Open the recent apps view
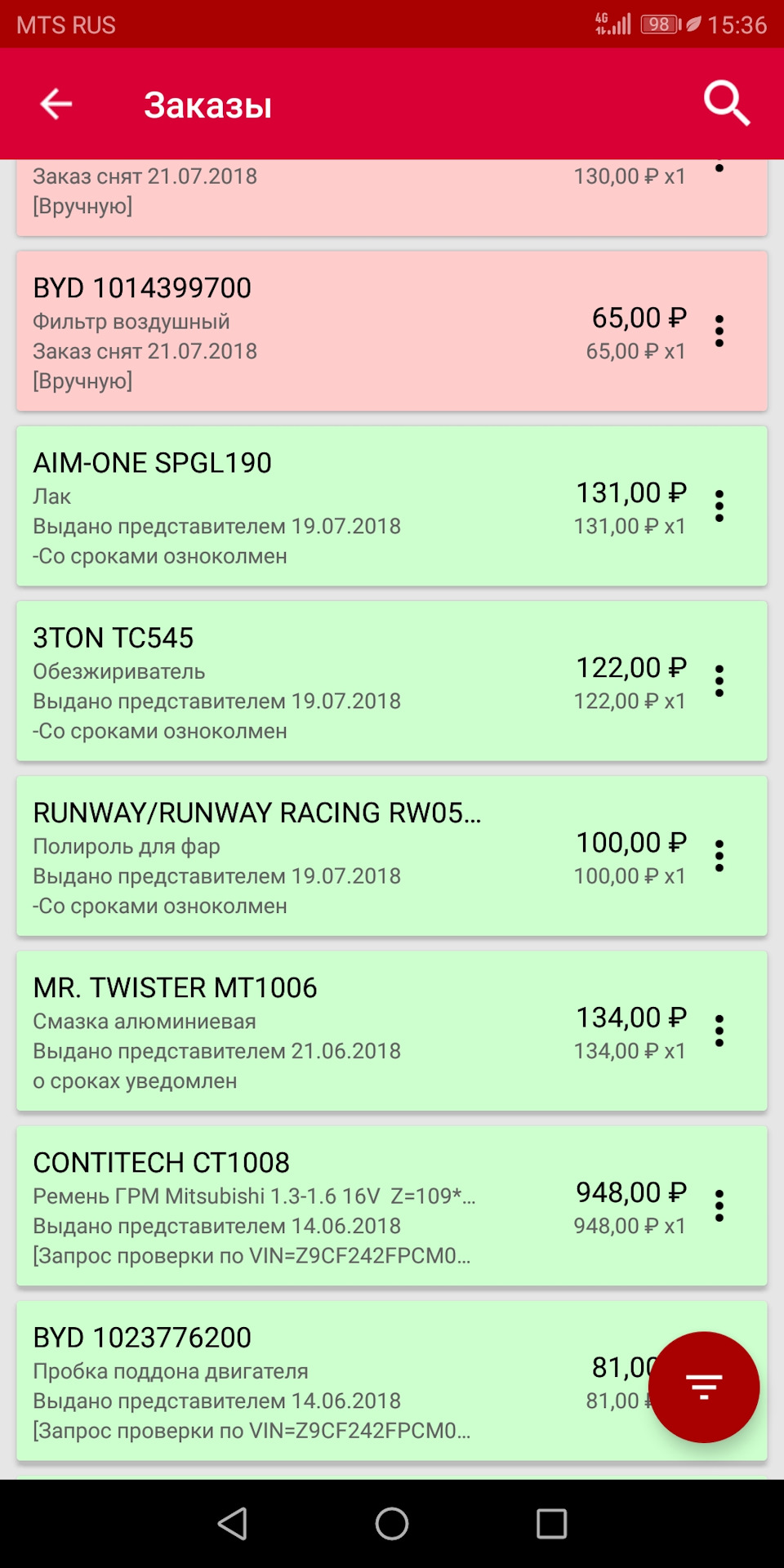The width and height of the screenshot is (784, 1568). 551,1524
